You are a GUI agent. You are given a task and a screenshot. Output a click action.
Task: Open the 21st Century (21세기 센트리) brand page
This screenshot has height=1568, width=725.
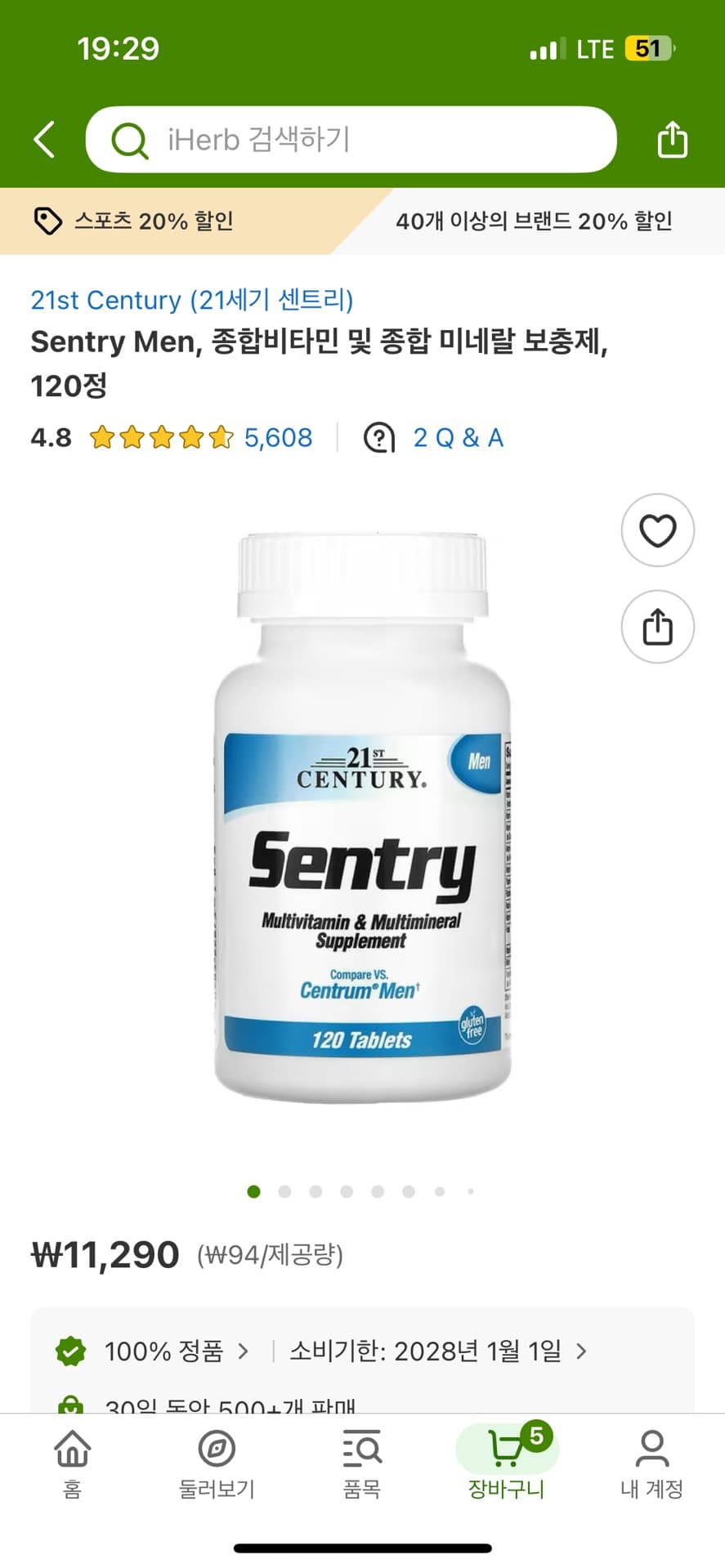pos(192,300)
